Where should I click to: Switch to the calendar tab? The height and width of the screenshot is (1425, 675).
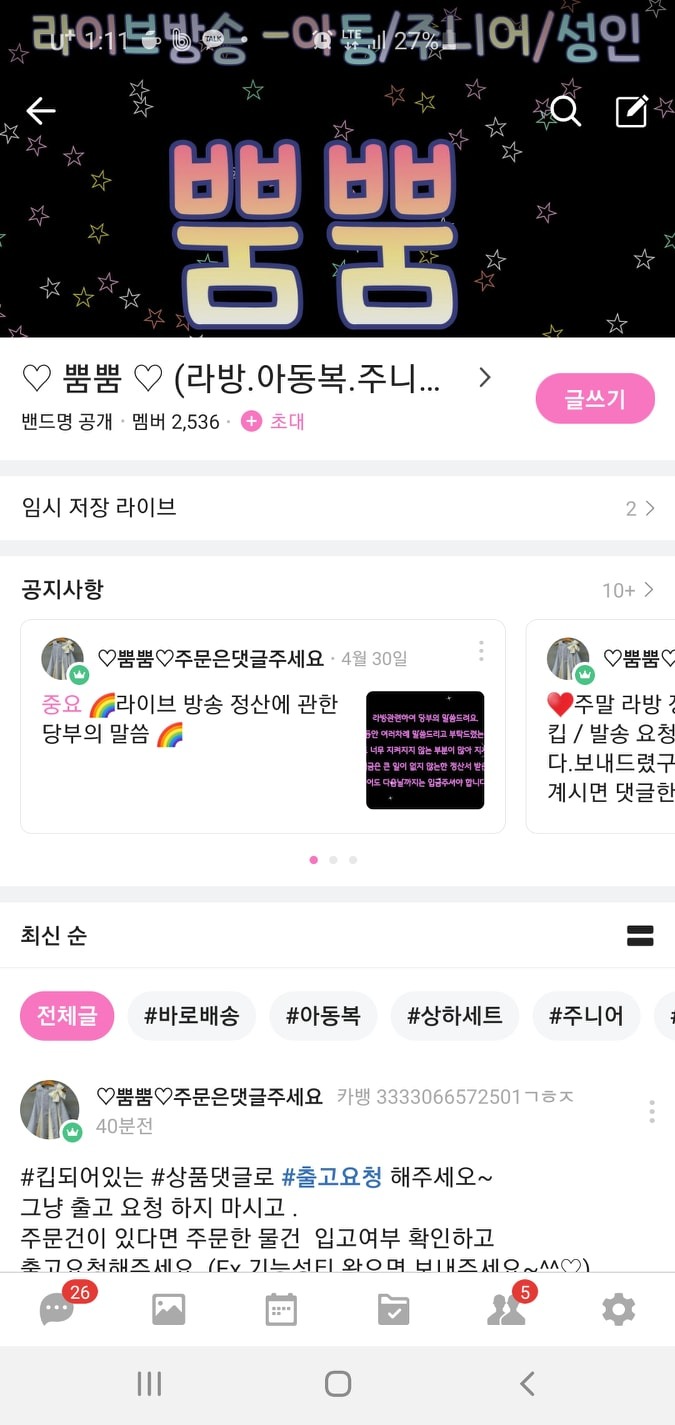pos(281,1309)
